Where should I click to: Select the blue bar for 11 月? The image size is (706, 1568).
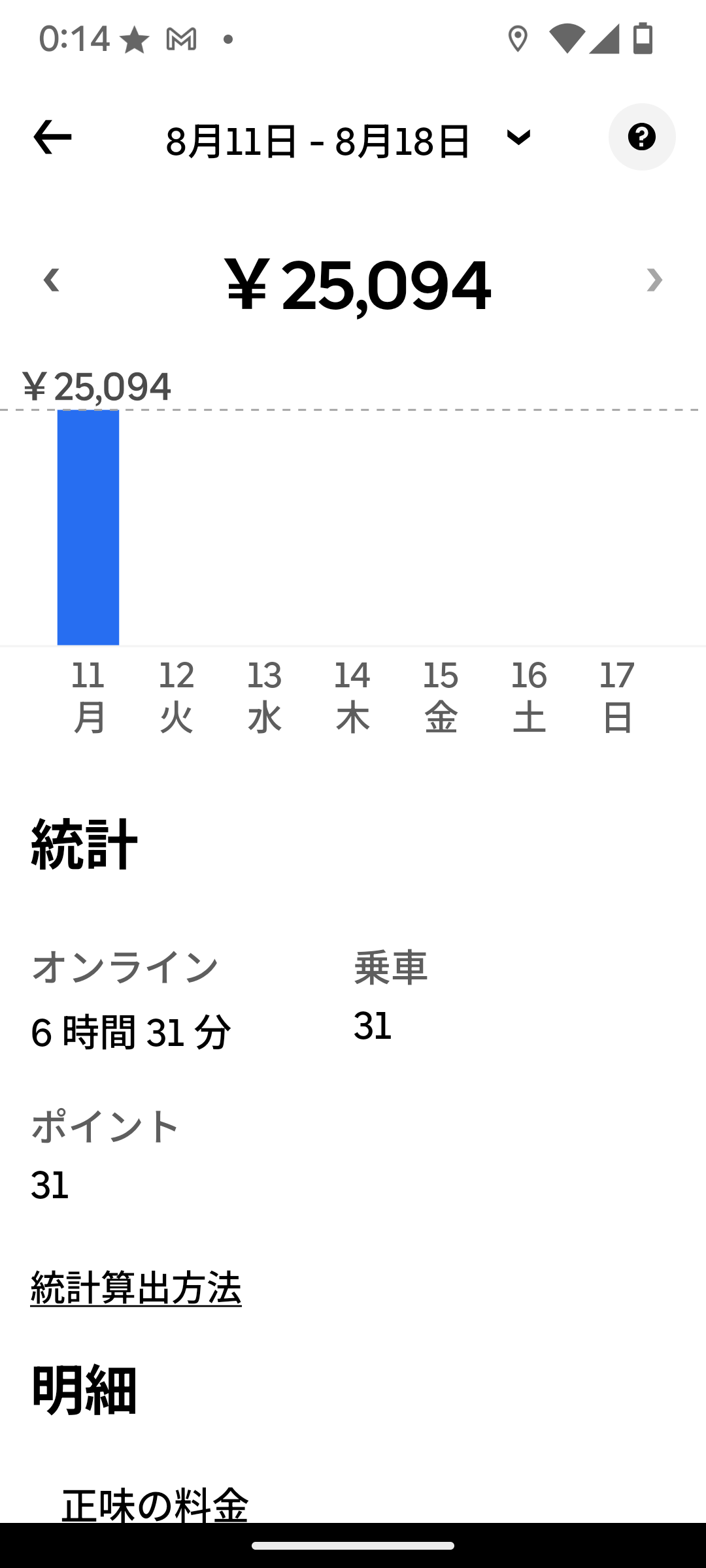tap(88, 527)
